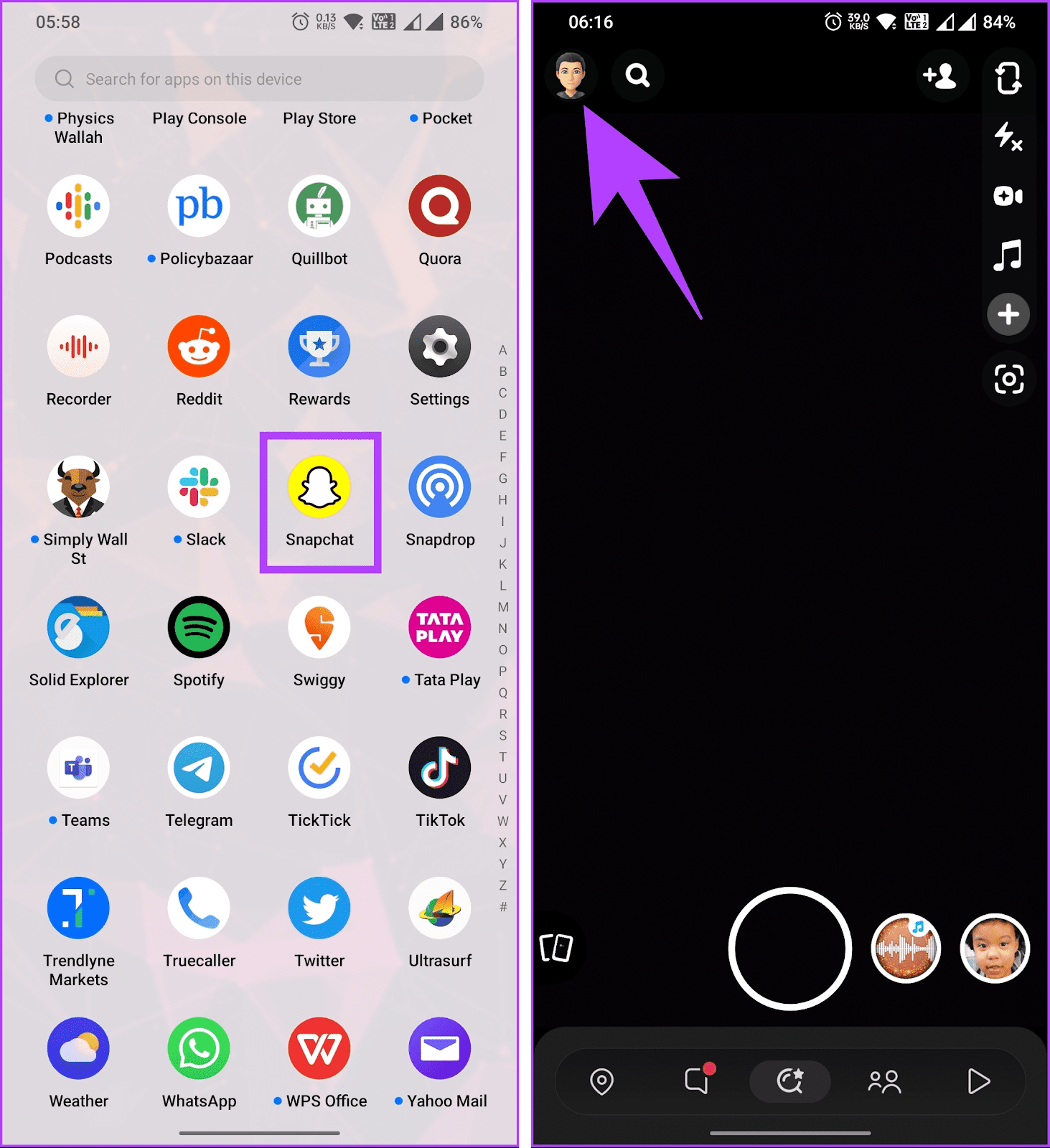This screenshot has width=1050, height=1148.
Task: Go to the Spotlight play tab
Action: pyautogui.click(x=978, y=1081)
